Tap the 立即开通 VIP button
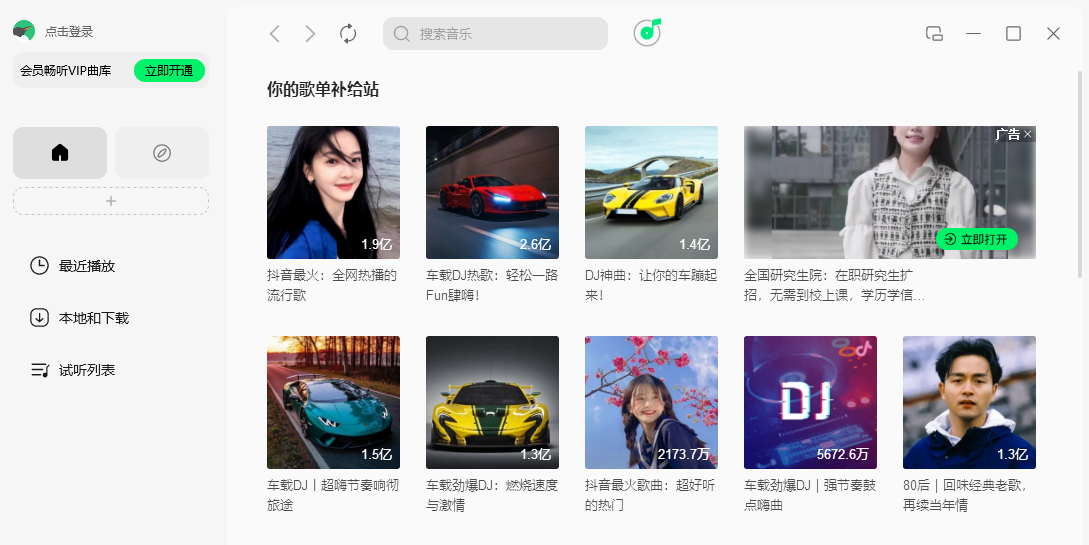The image size is (1089, 545). pos(169,71)
